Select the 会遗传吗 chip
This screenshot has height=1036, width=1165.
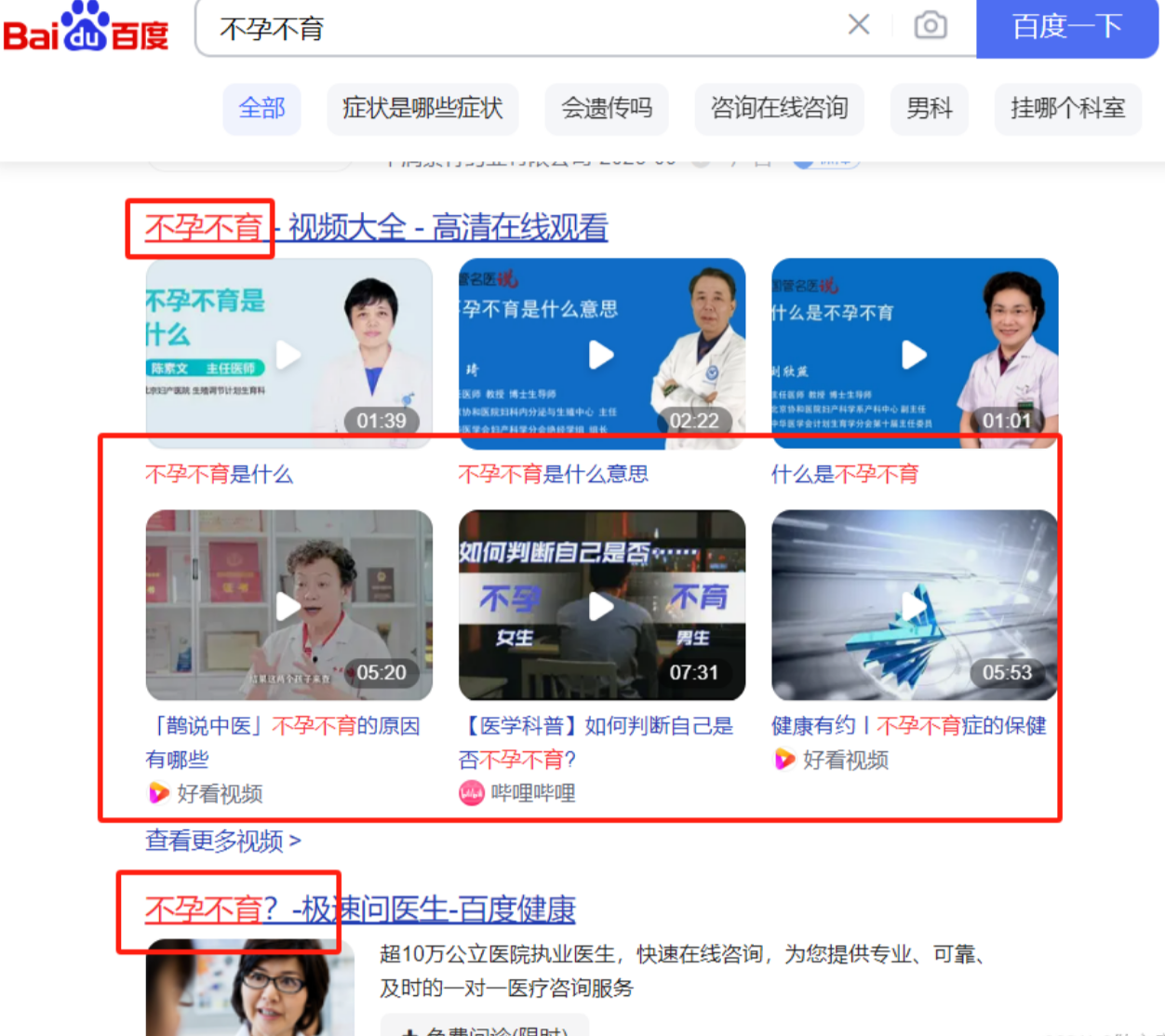(607, 109)
